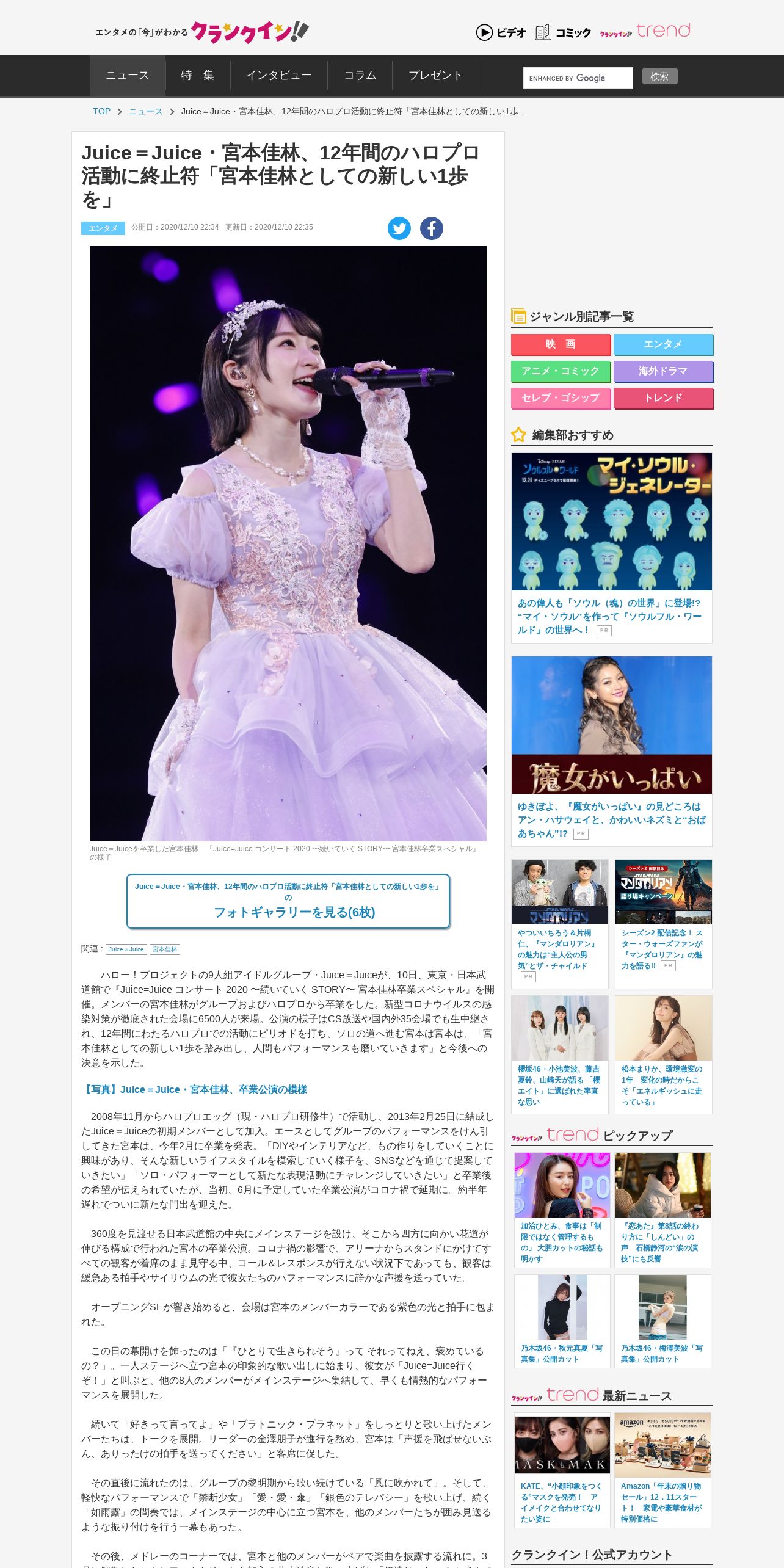Focus the Google search field
Screen dimensions: 784x1568
coord(578,78)
